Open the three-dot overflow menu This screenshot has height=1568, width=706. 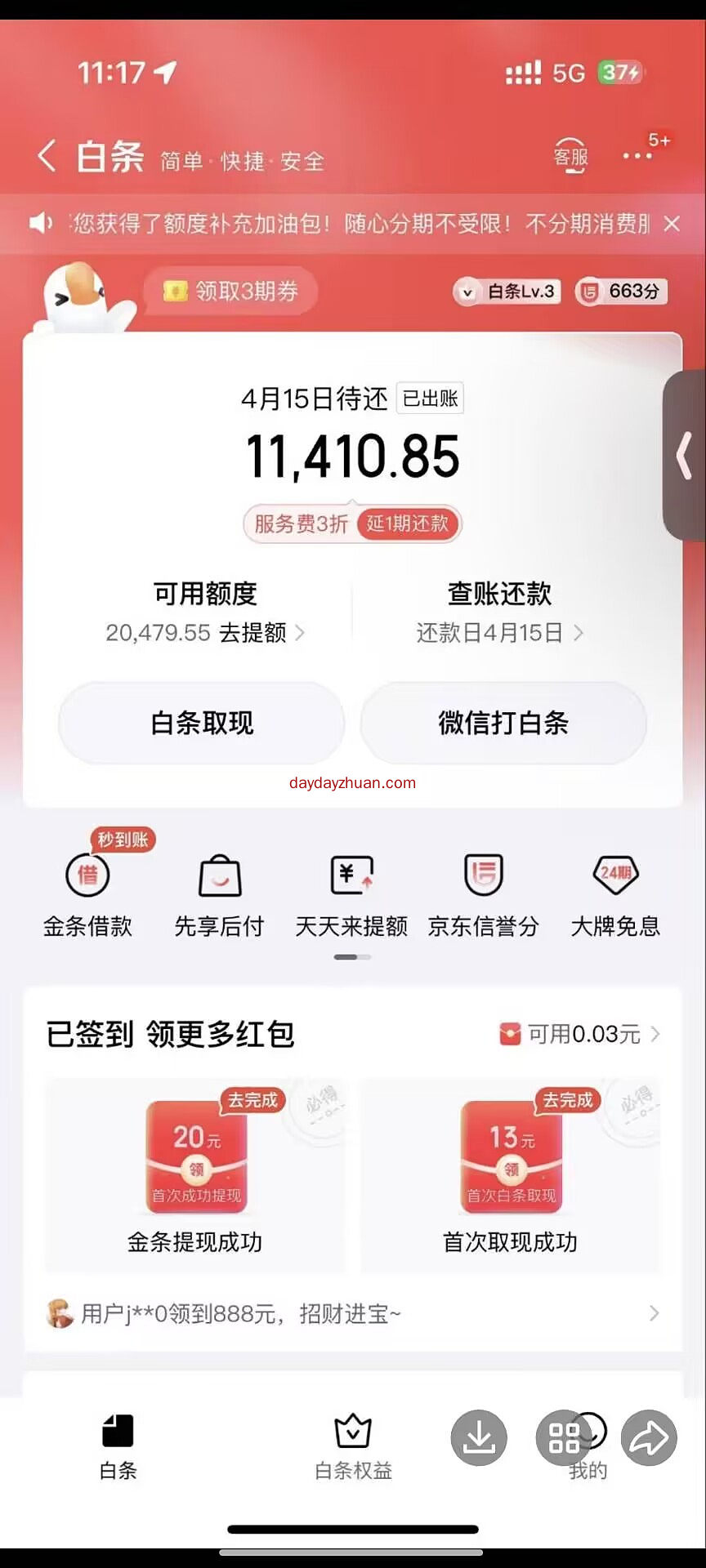[x=637, y=155]
